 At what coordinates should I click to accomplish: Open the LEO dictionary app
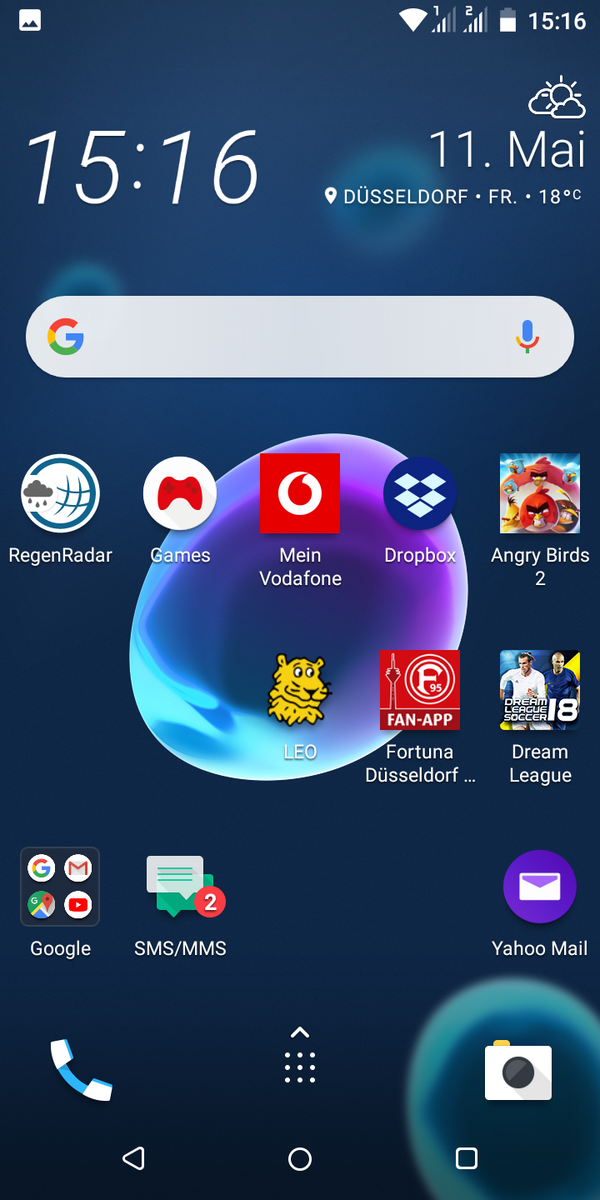tap(300, 690)
